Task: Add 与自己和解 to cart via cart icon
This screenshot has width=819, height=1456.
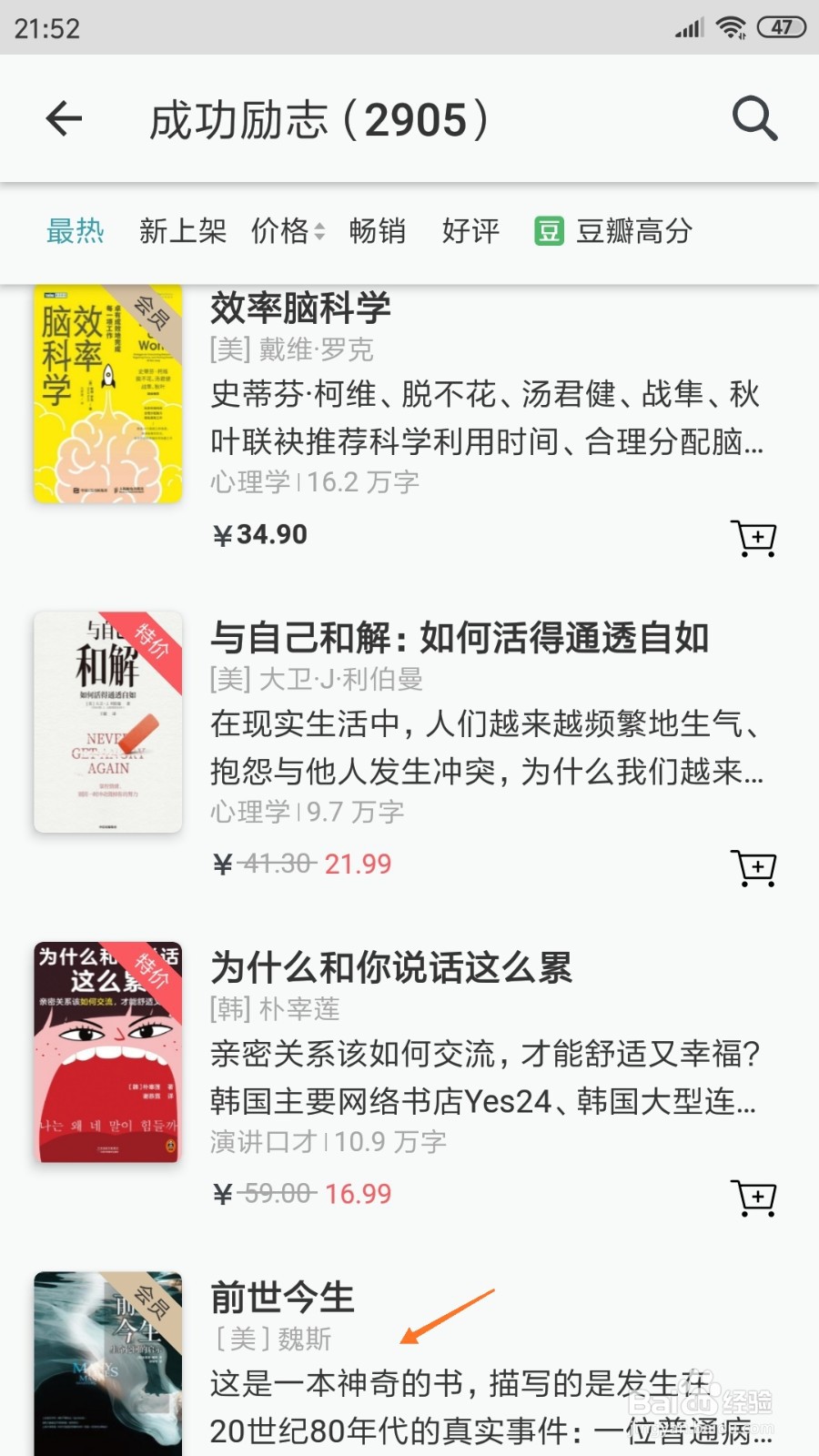Action: [755, 867]
